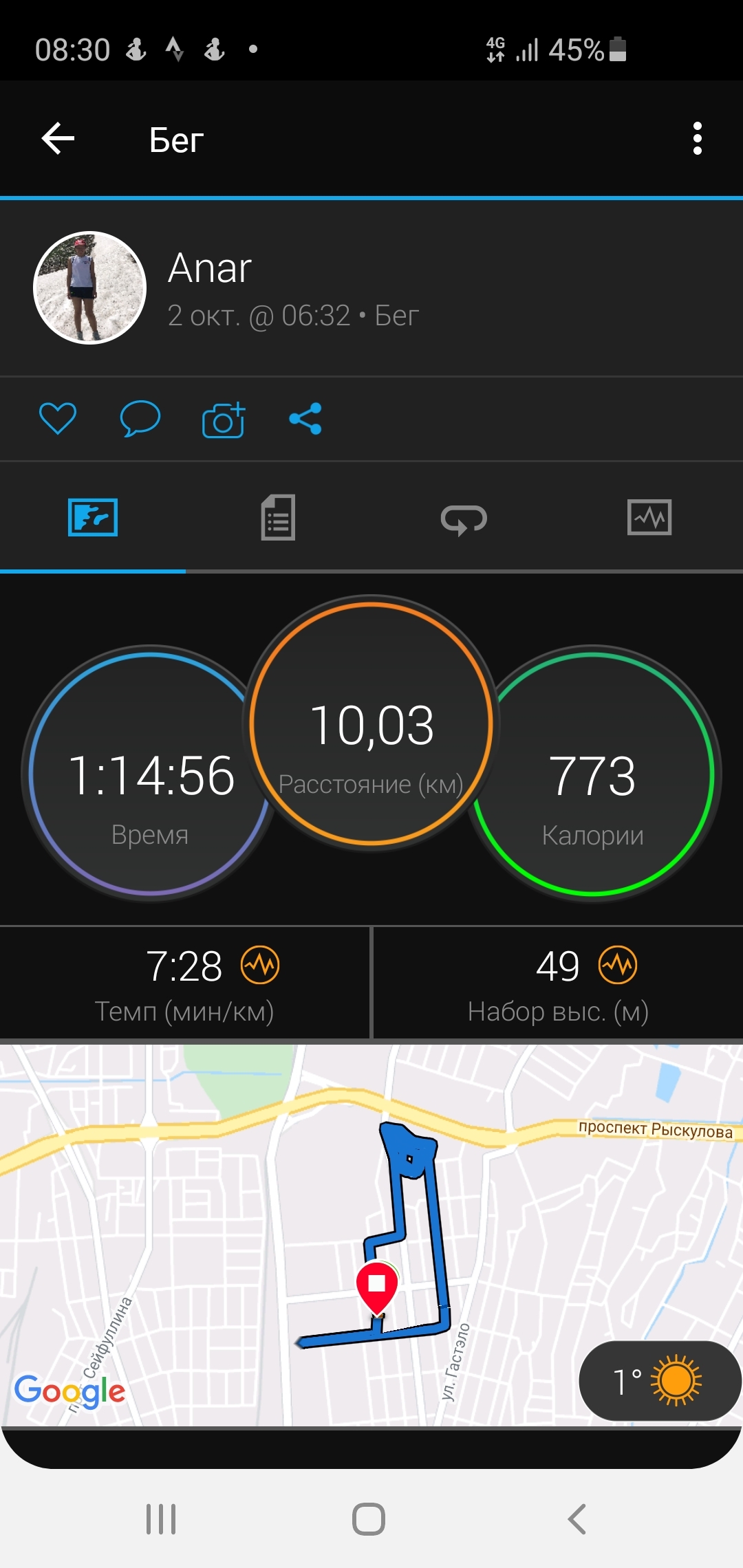This screenshot has height=1568, width=743.
Task: Open the elevation chart icon beside 49
Action: coord(618,966)
